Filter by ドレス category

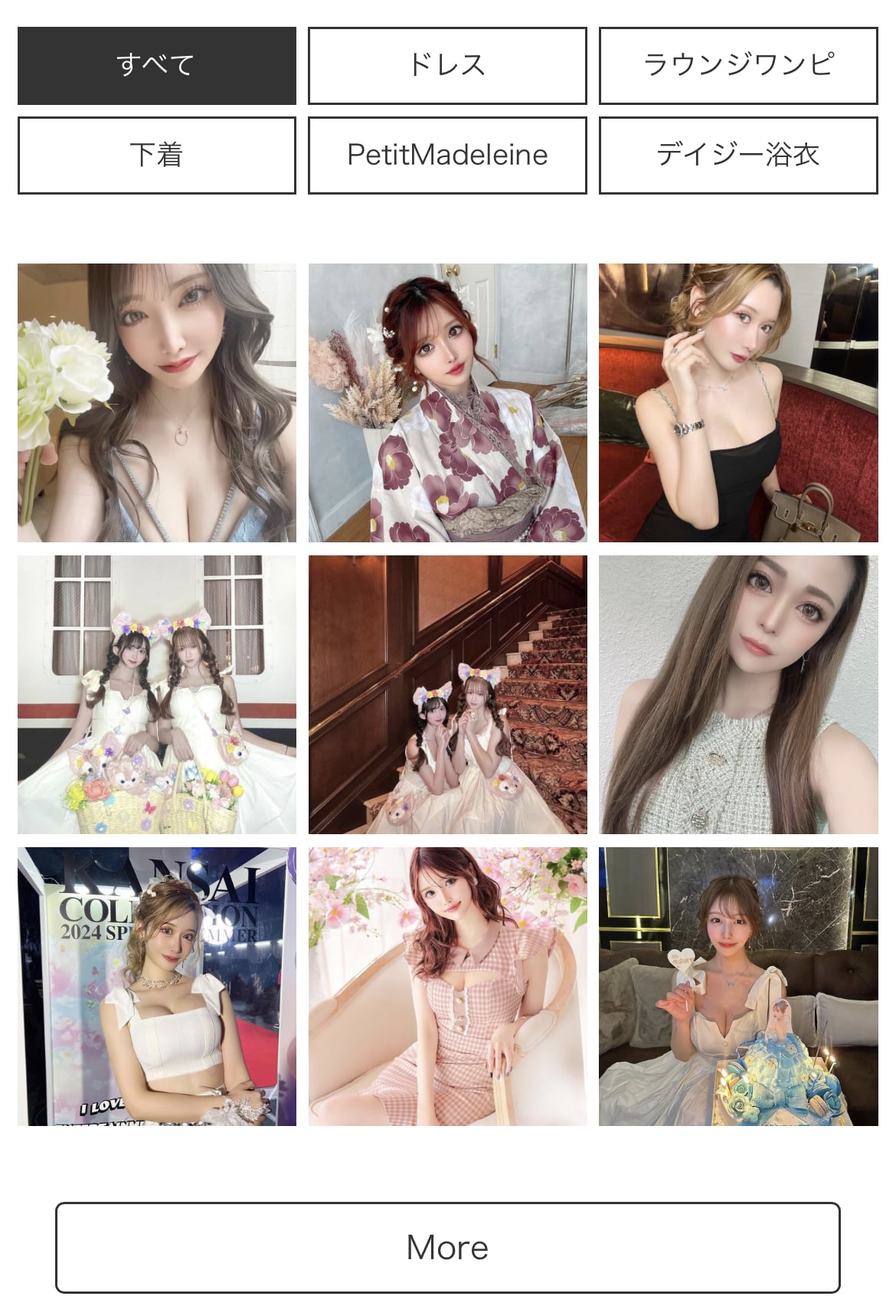(447, 65)
